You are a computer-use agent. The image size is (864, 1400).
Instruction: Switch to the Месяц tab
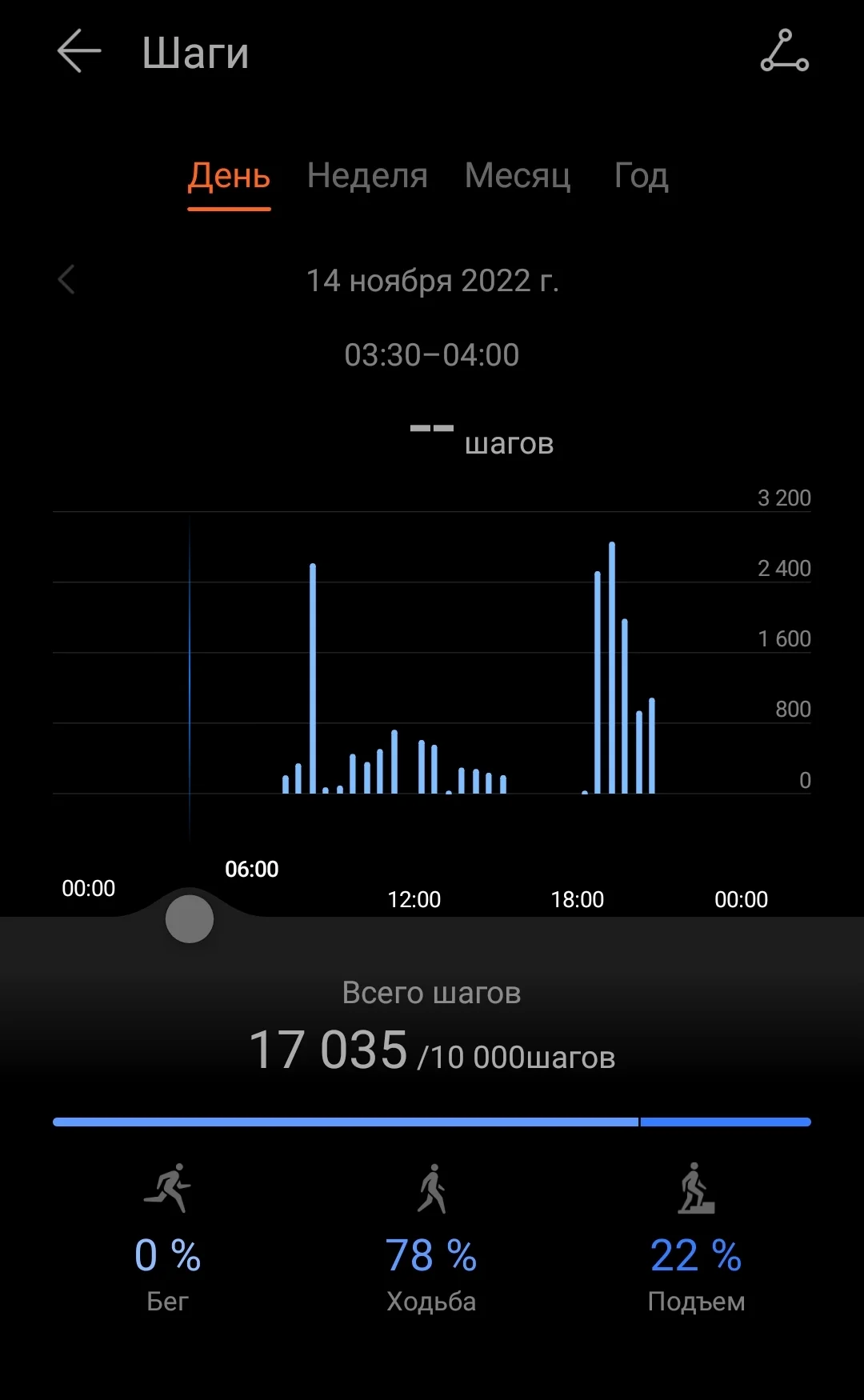pos(518,176)
